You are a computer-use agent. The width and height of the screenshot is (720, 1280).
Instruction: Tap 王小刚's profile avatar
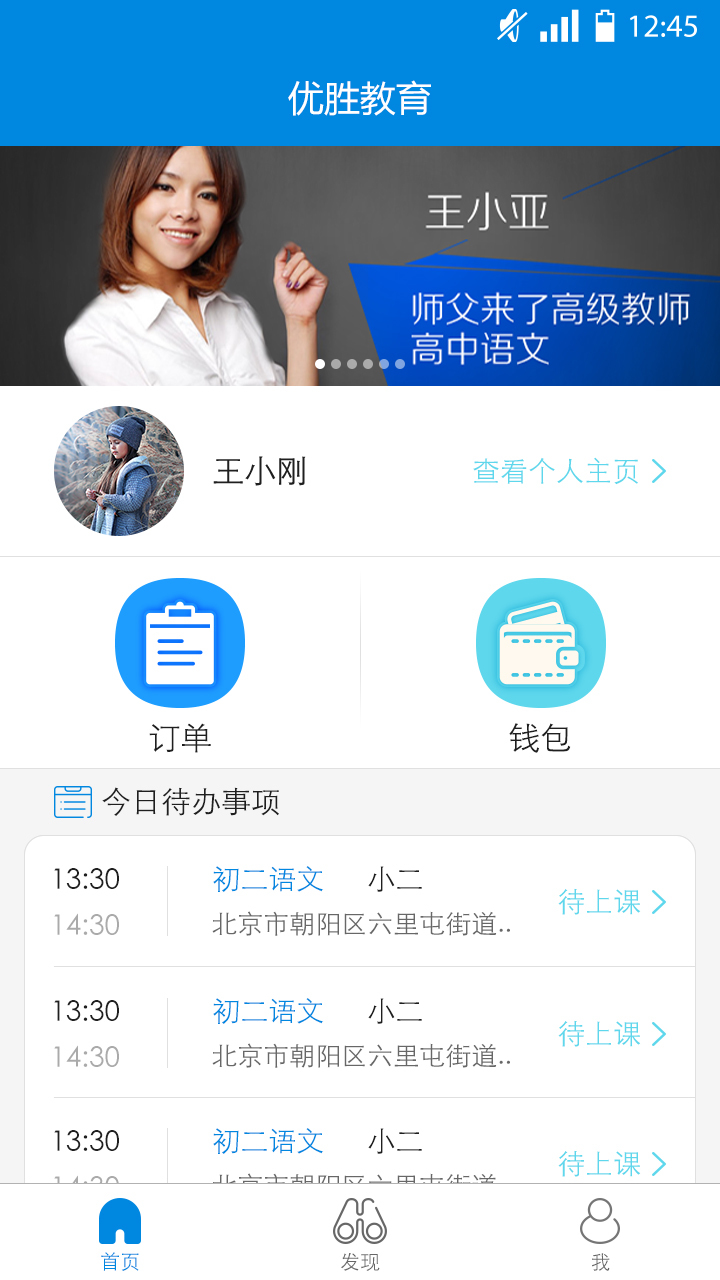[x=119, y=471]
